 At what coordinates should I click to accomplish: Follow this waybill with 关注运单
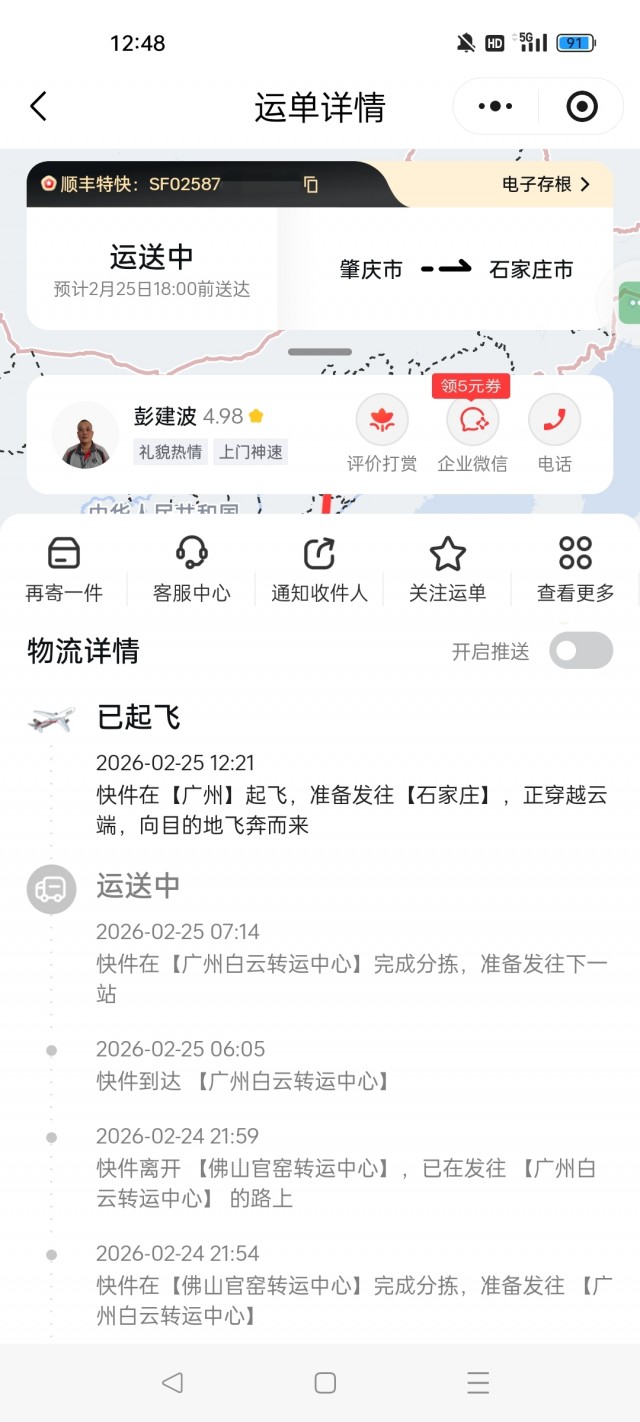447,568
